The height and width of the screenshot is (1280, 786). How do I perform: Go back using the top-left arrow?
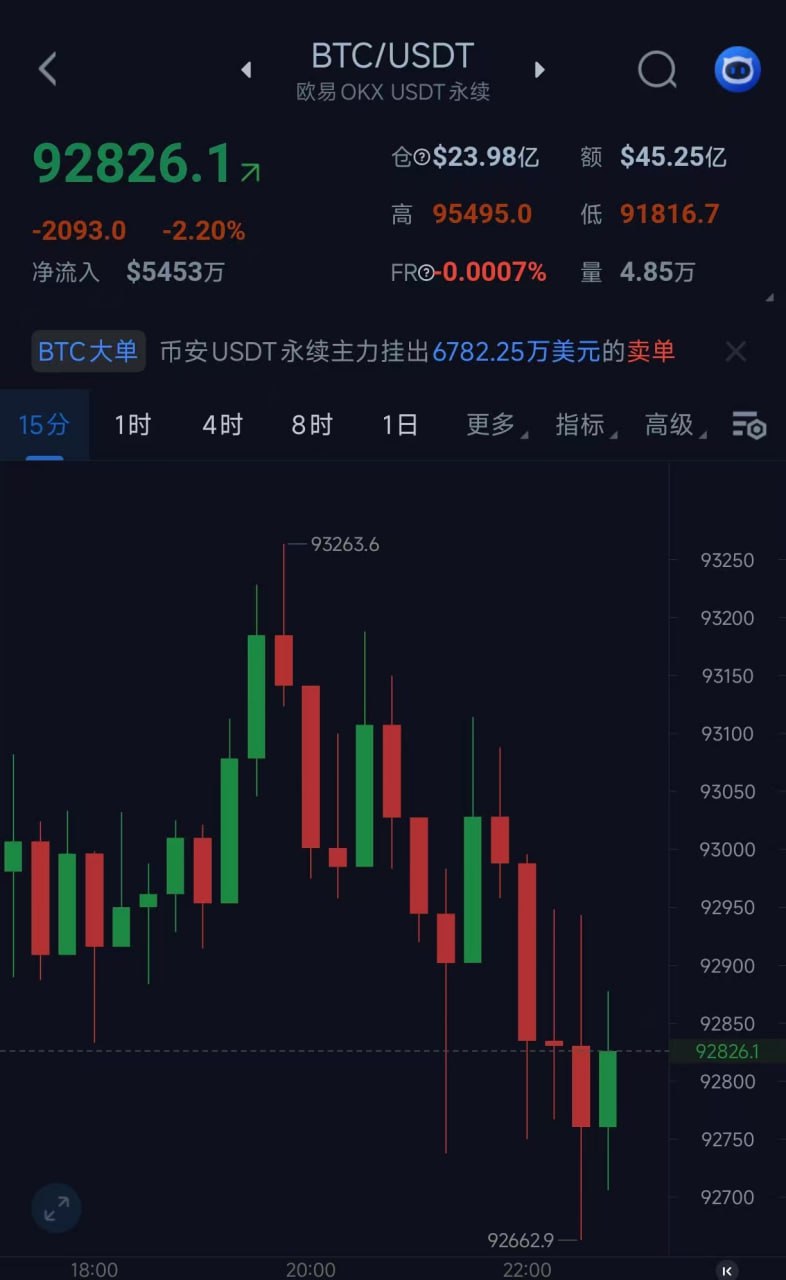click(47, 69)
